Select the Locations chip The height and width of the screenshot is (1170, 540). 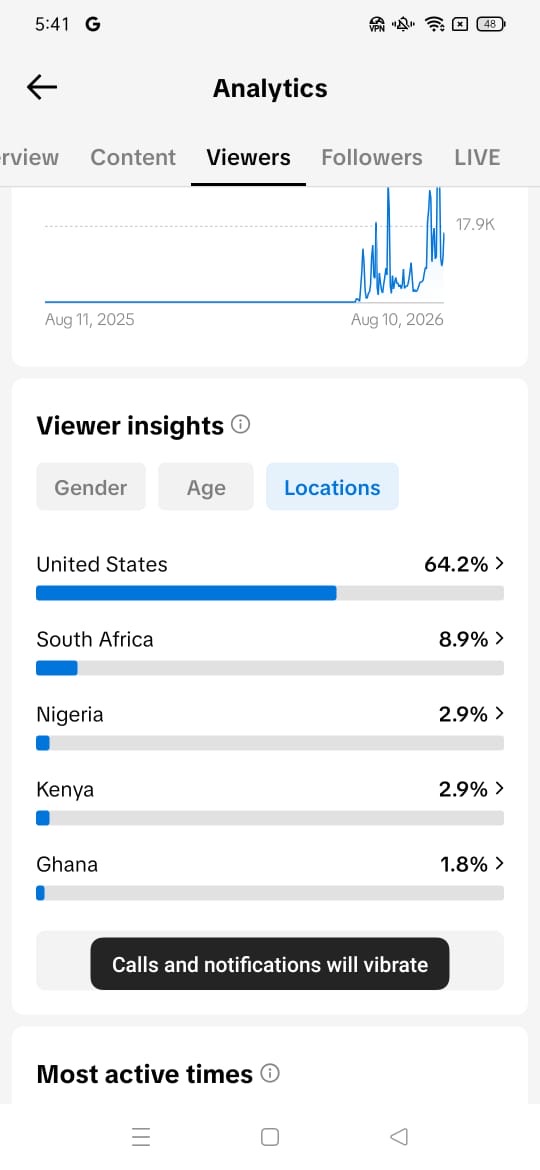(x=332, y=487)
